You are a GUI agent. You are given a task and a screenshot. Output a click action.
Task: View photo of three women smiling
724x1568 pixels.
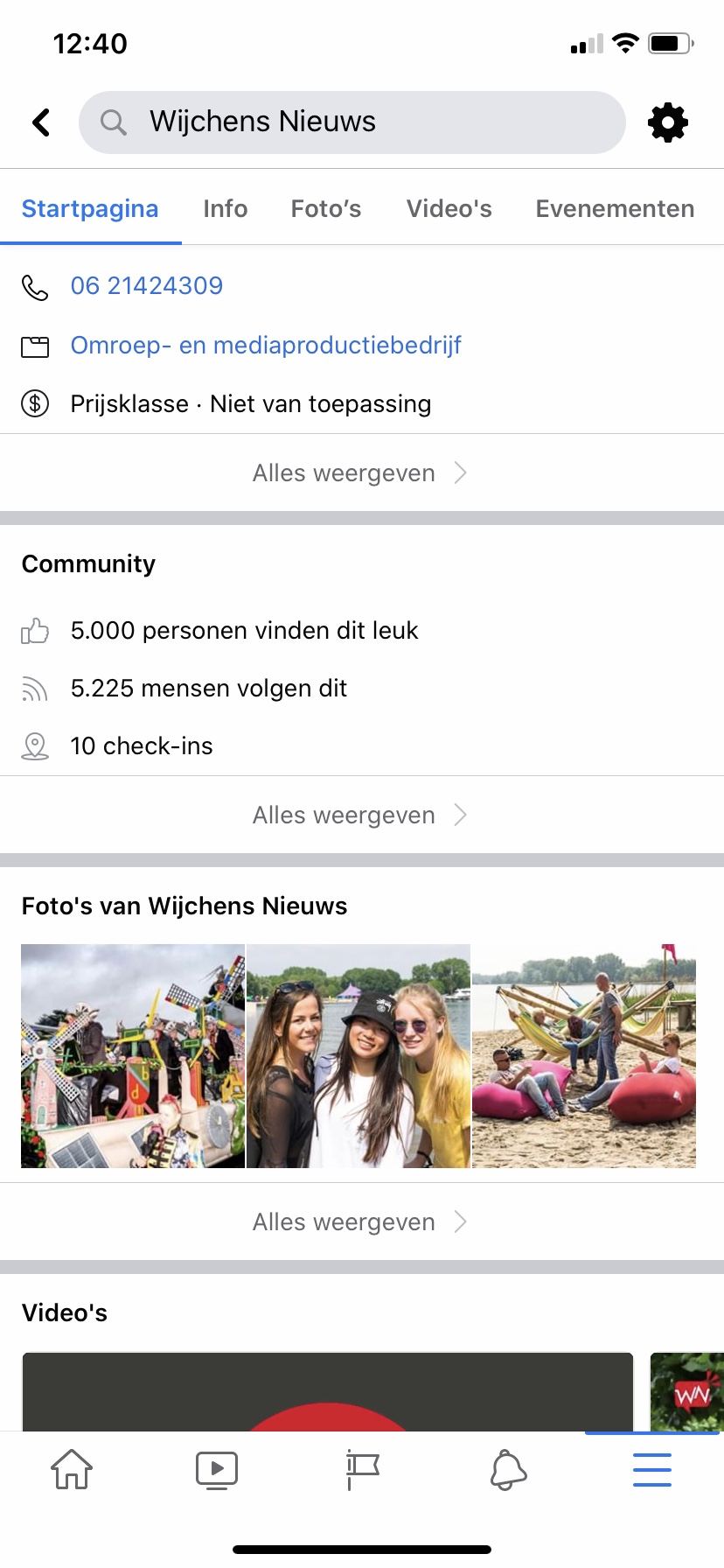[x=359, y=1056]
